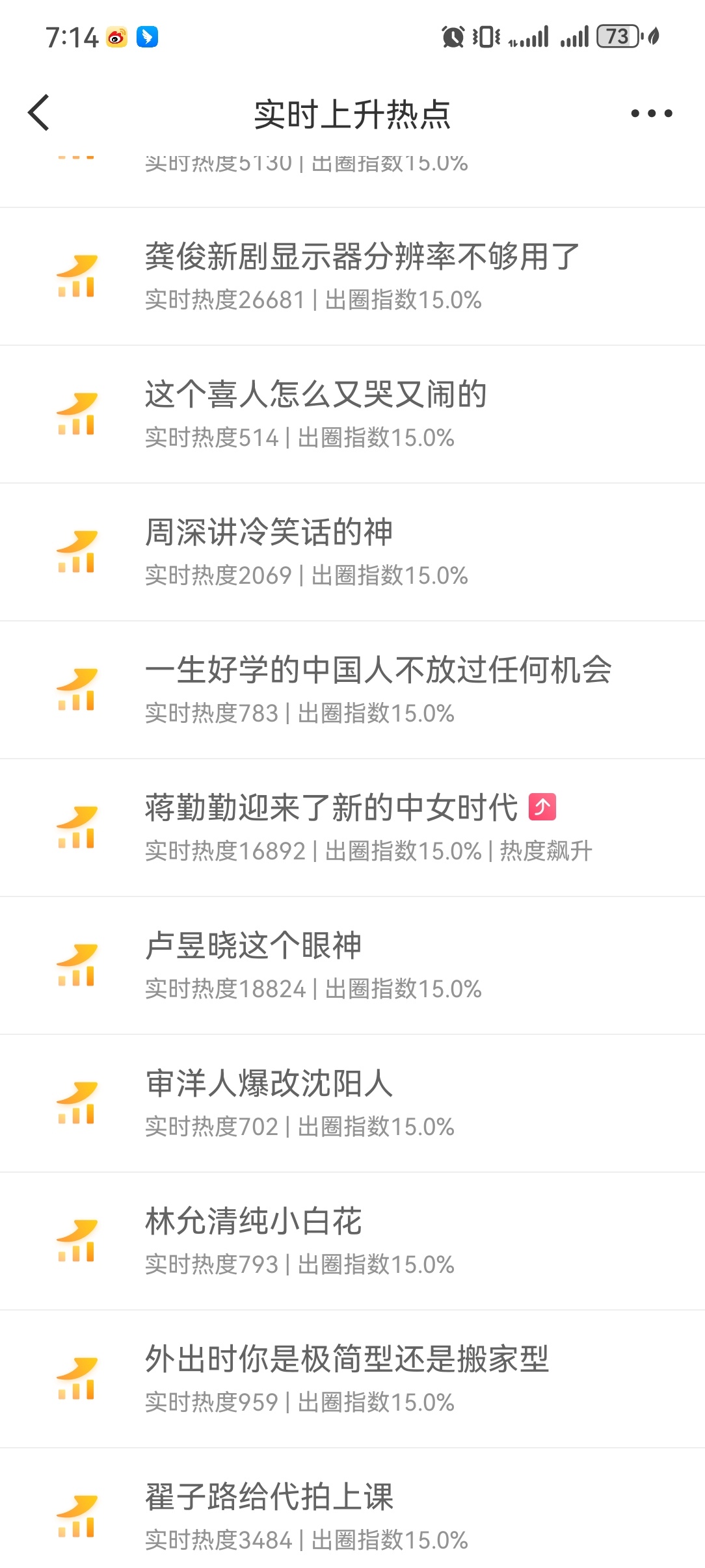Open topic 这个喜人怎么又哭又闹的
705x1568 pixels.
(x=315, y=395)
